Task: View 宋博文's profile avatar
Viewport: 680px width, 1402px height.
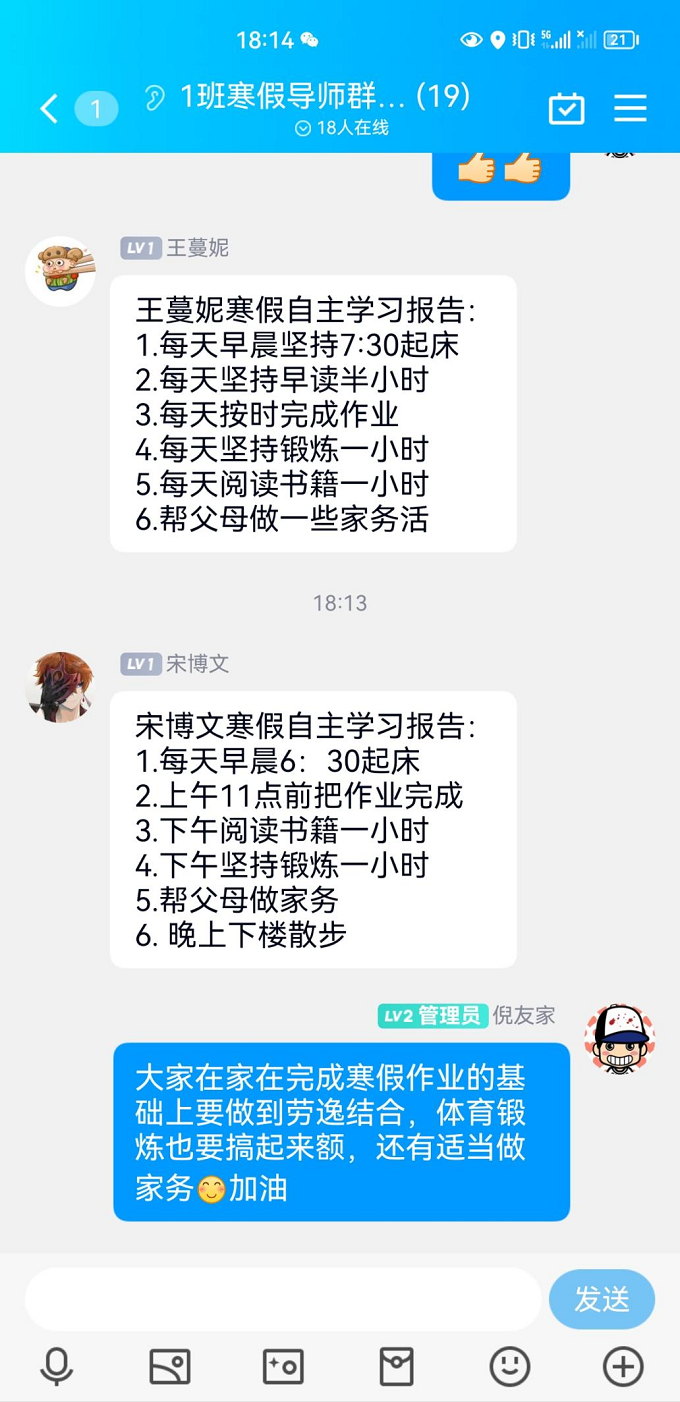Action: click(x=60, y=687)
